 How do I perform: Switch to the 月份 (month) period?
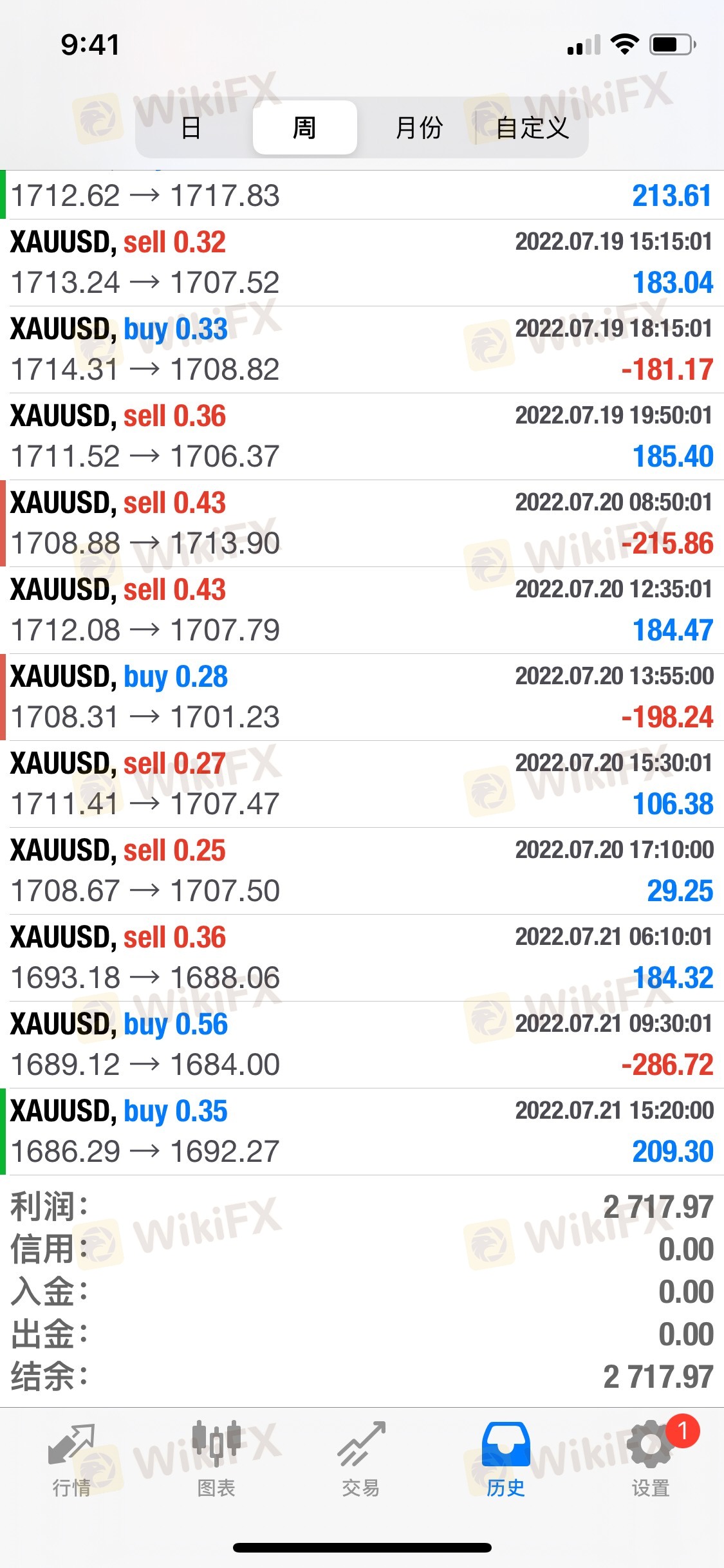pos(419,127)
